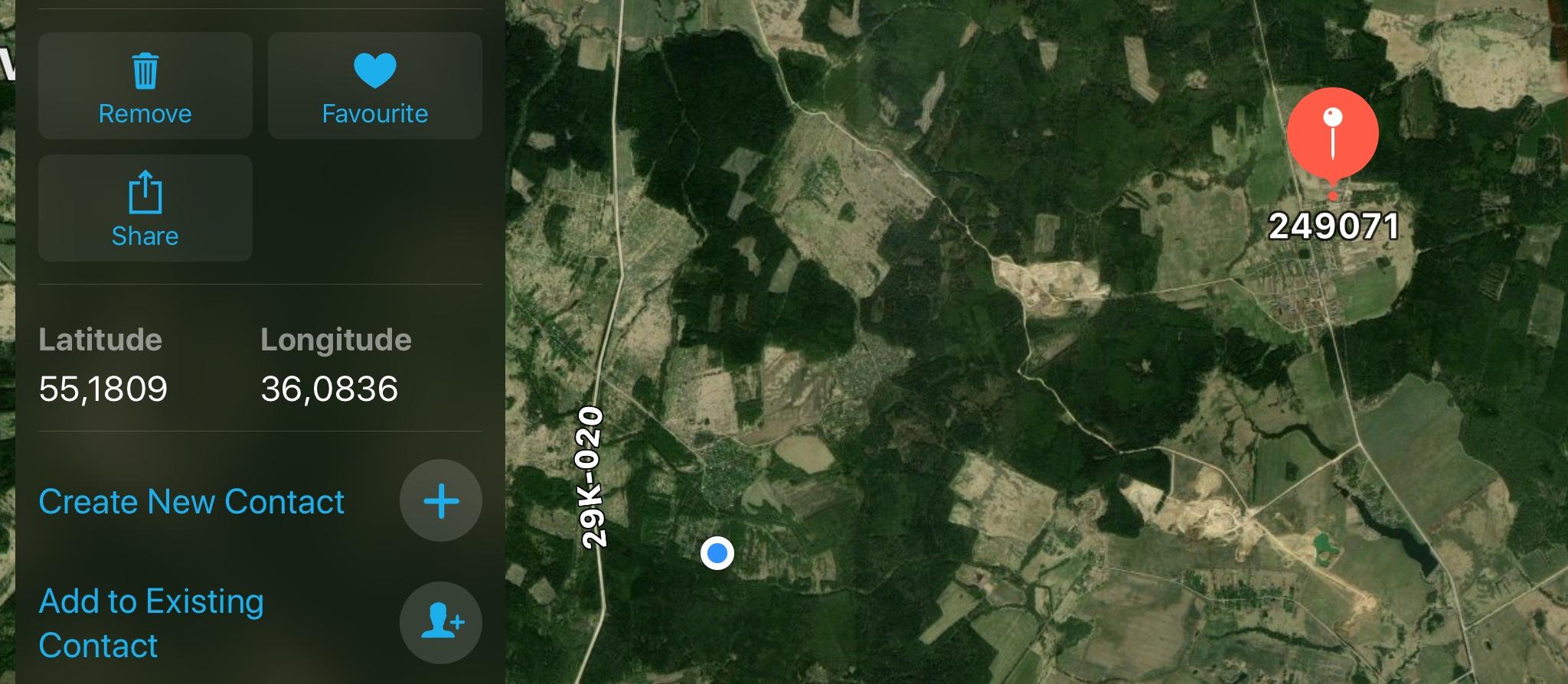The width and height of the screenshot is (1568, 684).
Task: Create New Contact from this location
Action: point(440,501)
